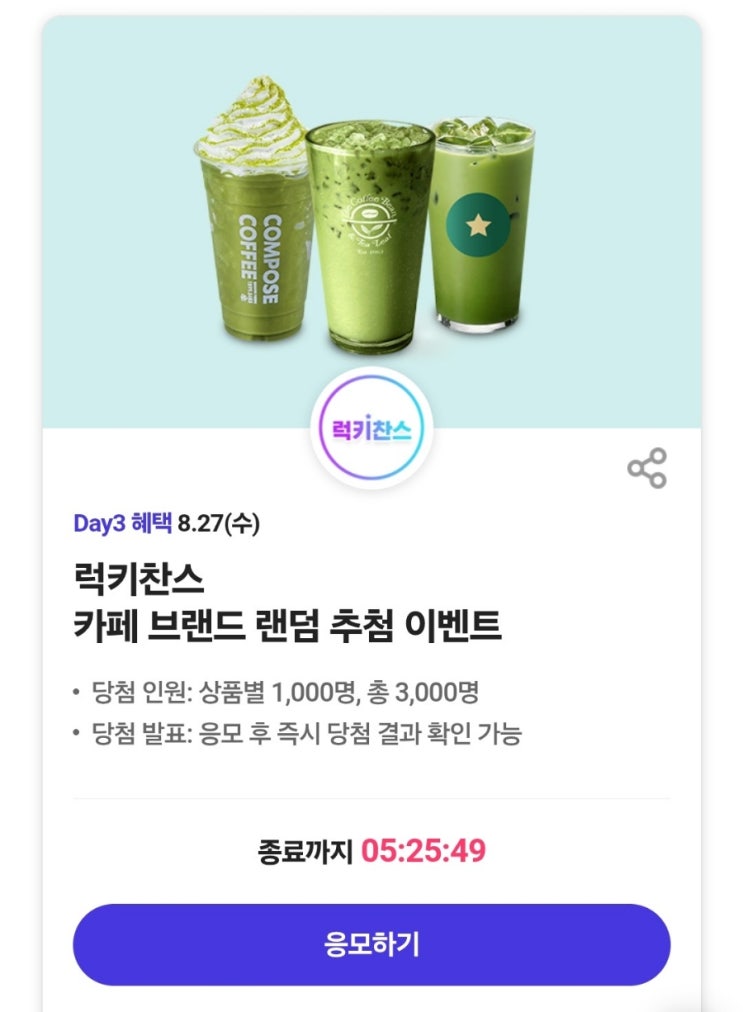The width and height of the screenshot is (743, 1012).
Task: Tap the 응모하기 button to enter
Action: [371, 944]
